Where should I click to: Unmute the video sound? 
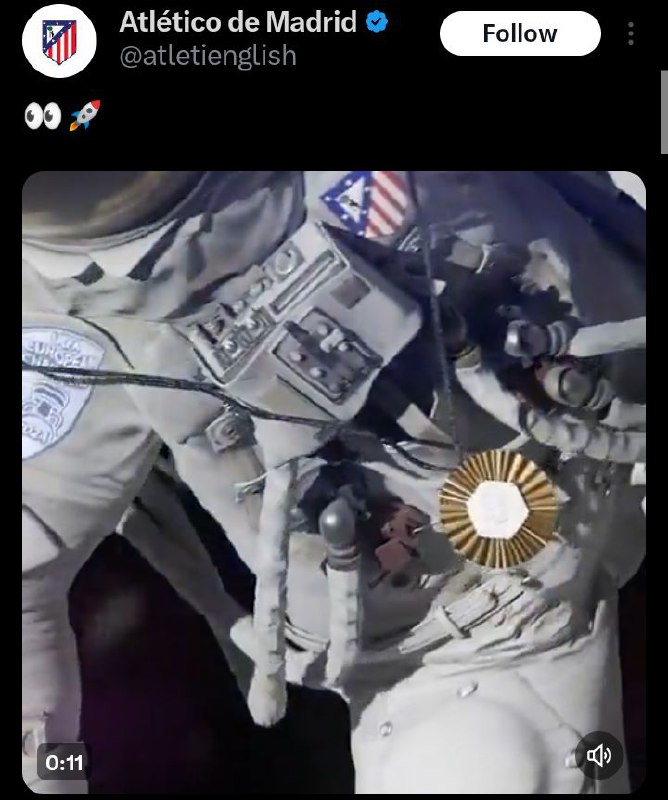599,756
